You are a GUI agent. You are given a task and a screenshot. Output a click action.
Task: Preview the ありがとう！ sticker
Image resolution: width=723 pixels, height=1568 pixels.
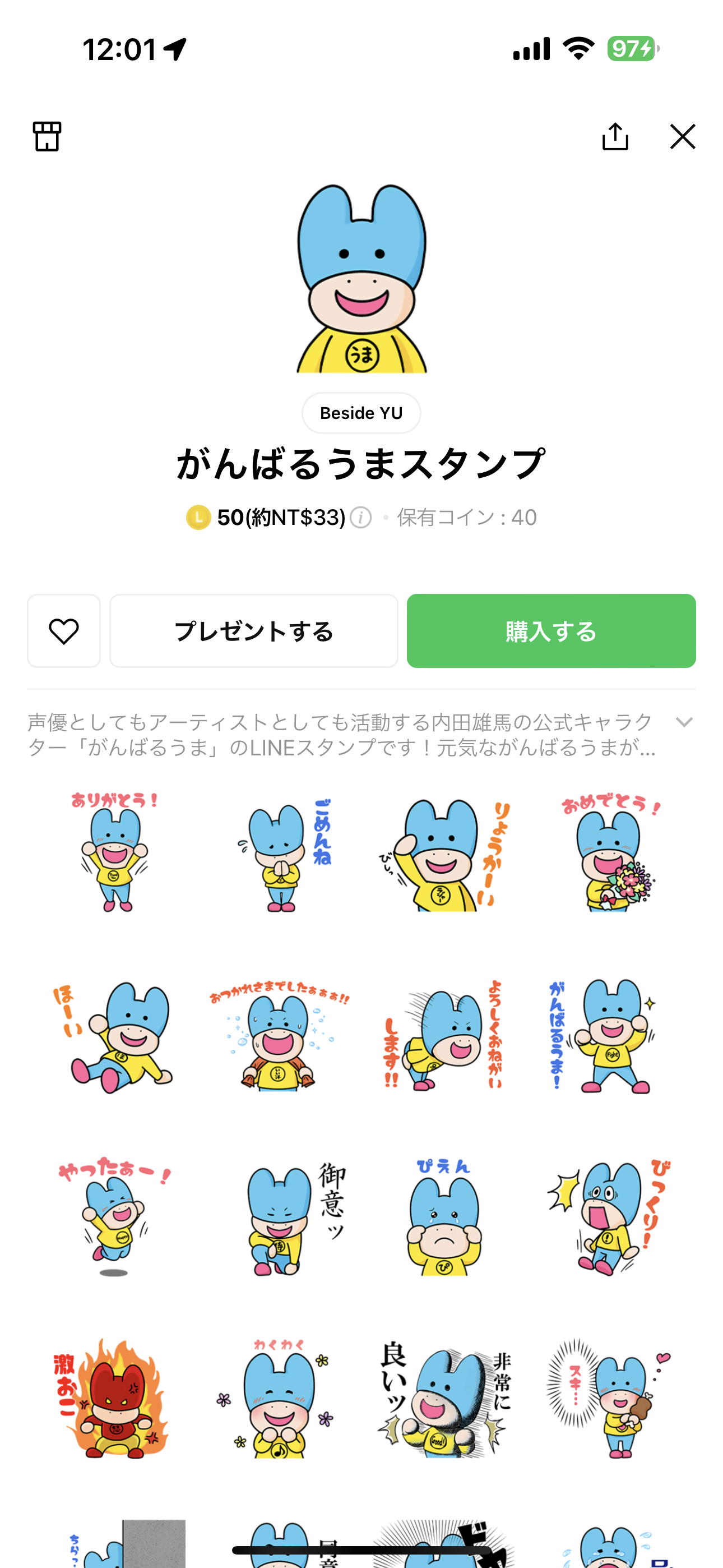click(x=114, y=852)
